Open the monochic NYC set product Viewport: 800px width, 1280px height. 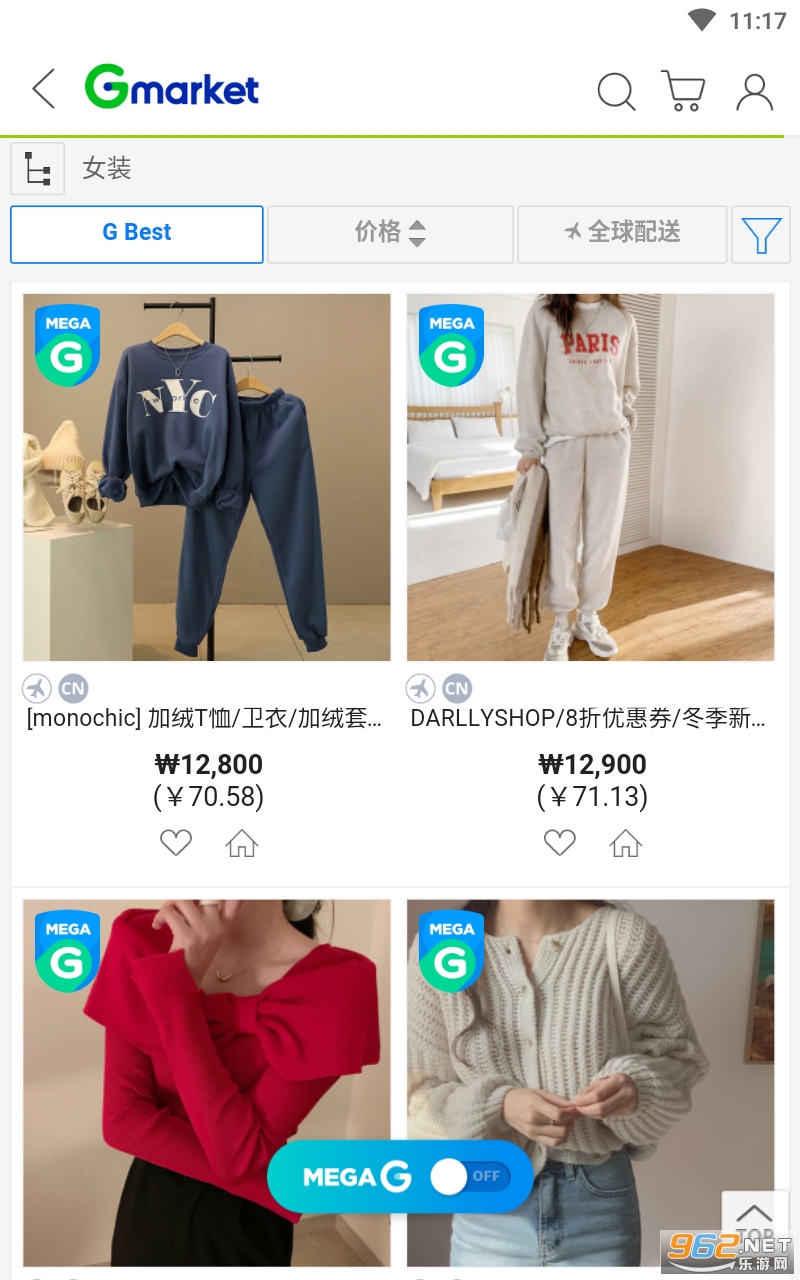[207, 477]
